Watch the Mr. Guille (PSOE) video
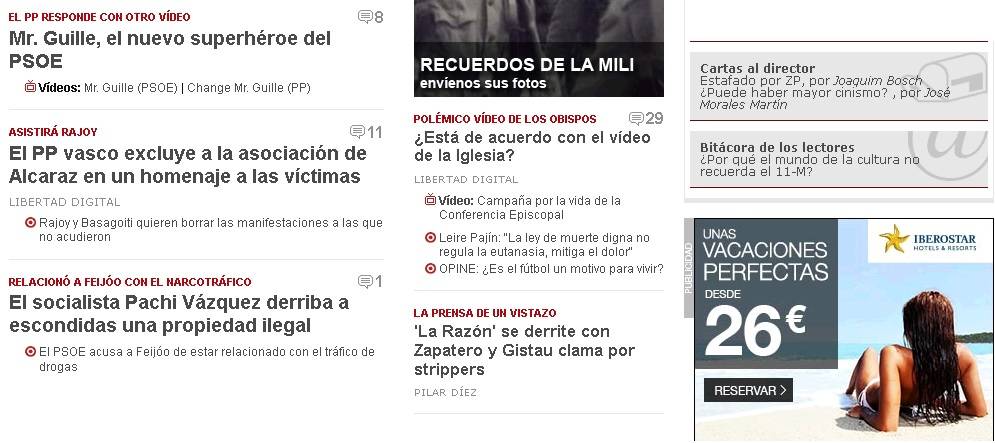Image resolution: width=995 pixels, height=443 pixels. 130,88
